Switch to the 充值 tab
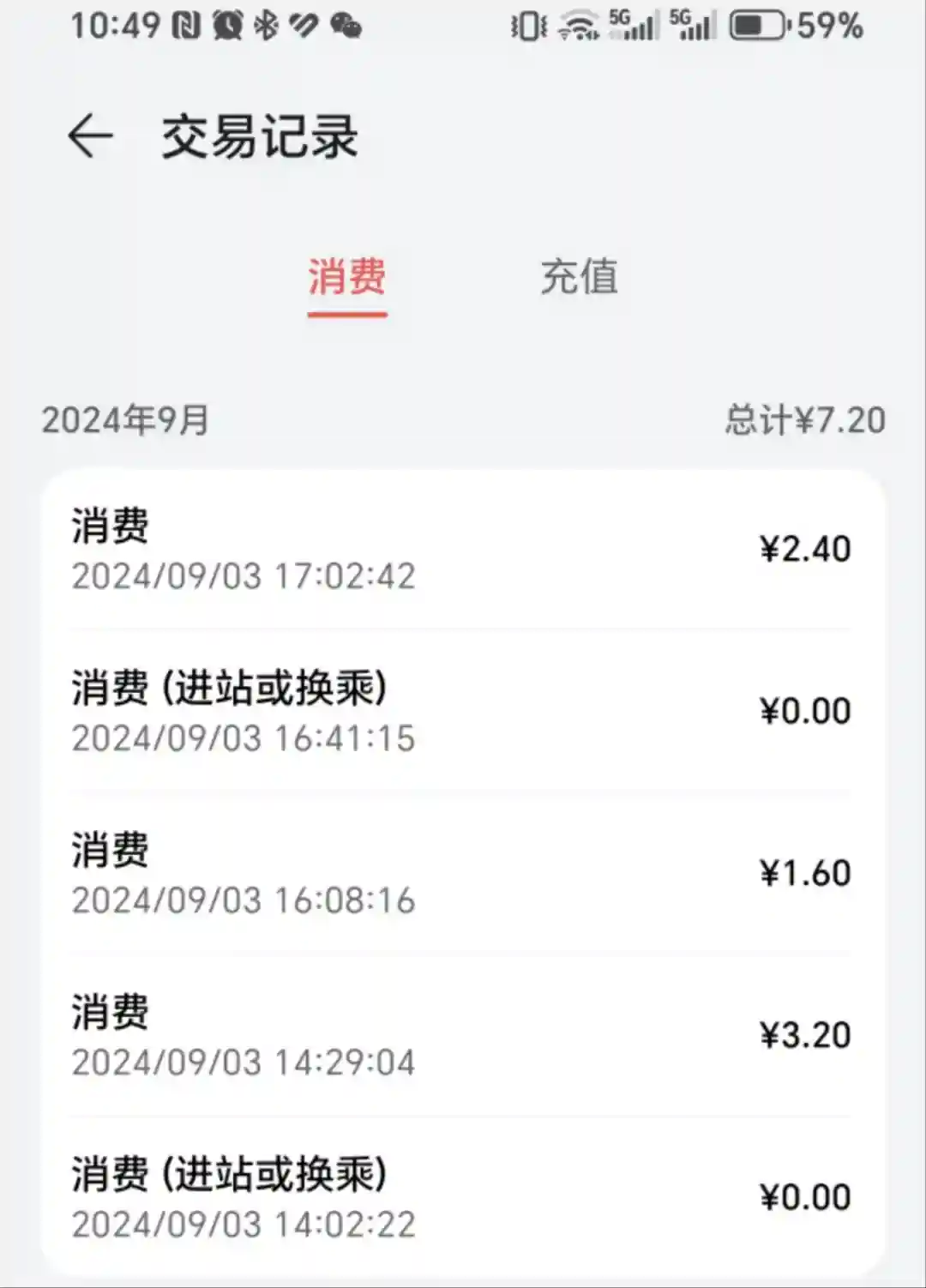The height and width of the screenshot is (1288, 926). point(579,277)
